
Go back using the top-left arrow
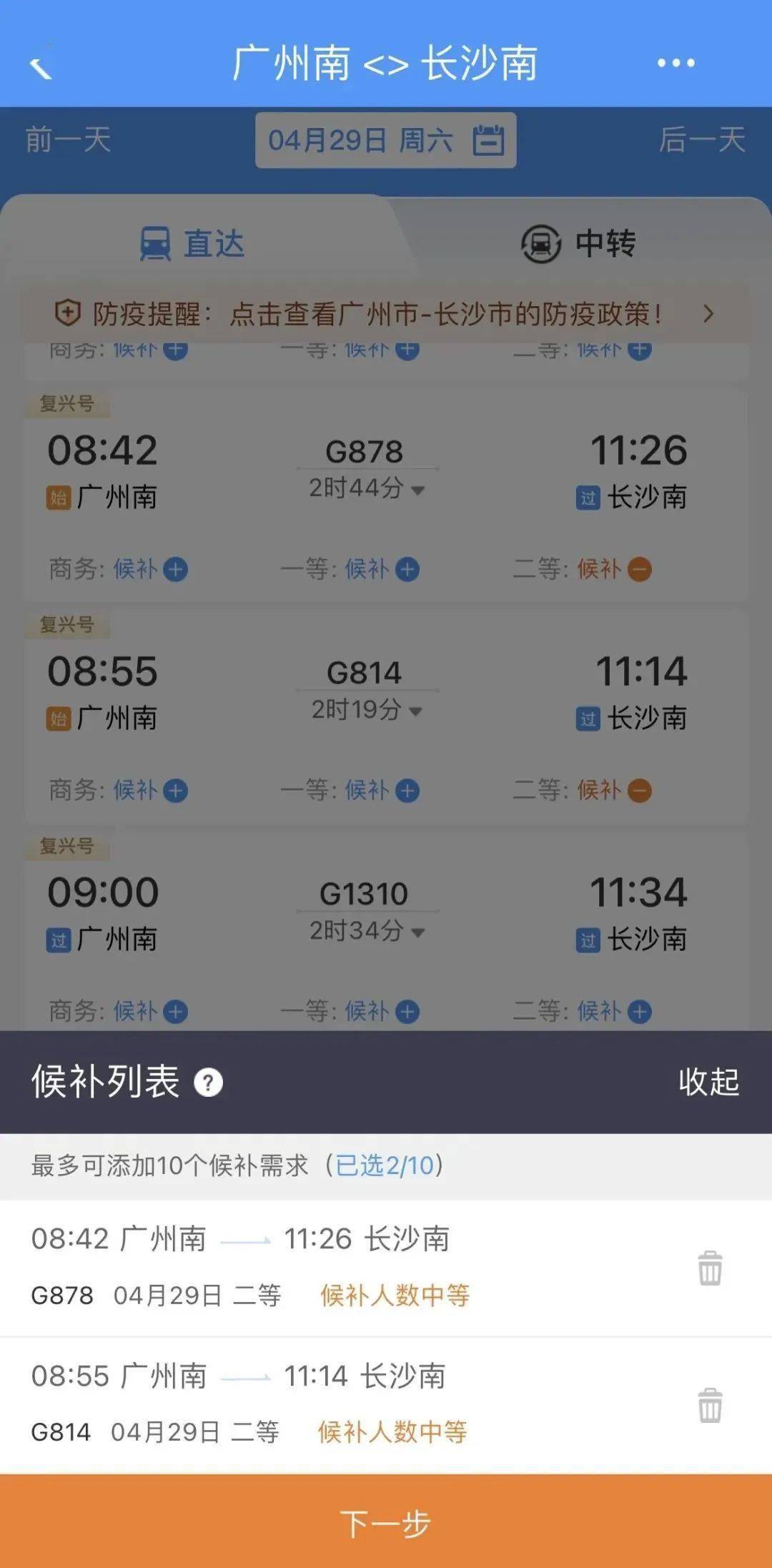(41, 66)
